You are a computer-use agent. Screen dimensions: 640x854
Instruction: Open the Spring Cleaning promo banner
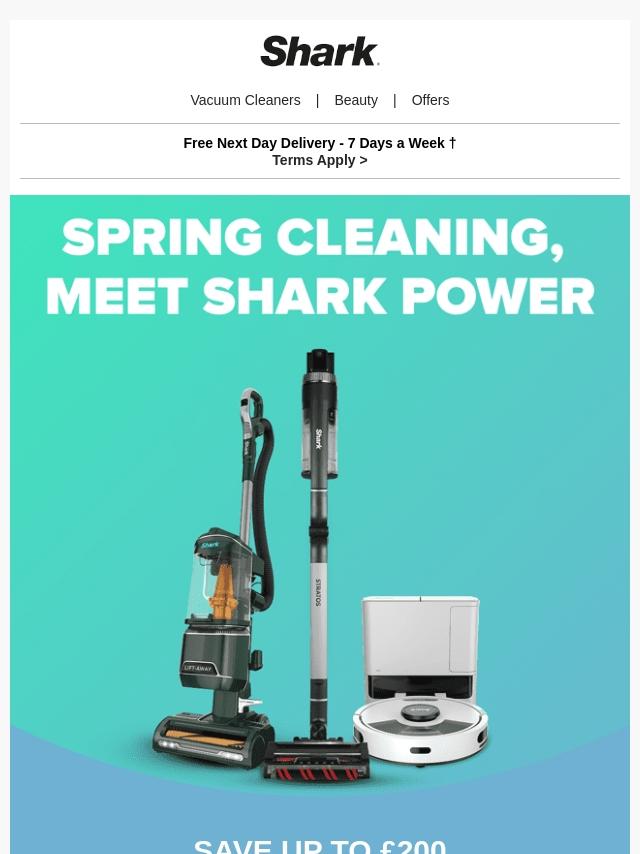[x=320, y=524]
